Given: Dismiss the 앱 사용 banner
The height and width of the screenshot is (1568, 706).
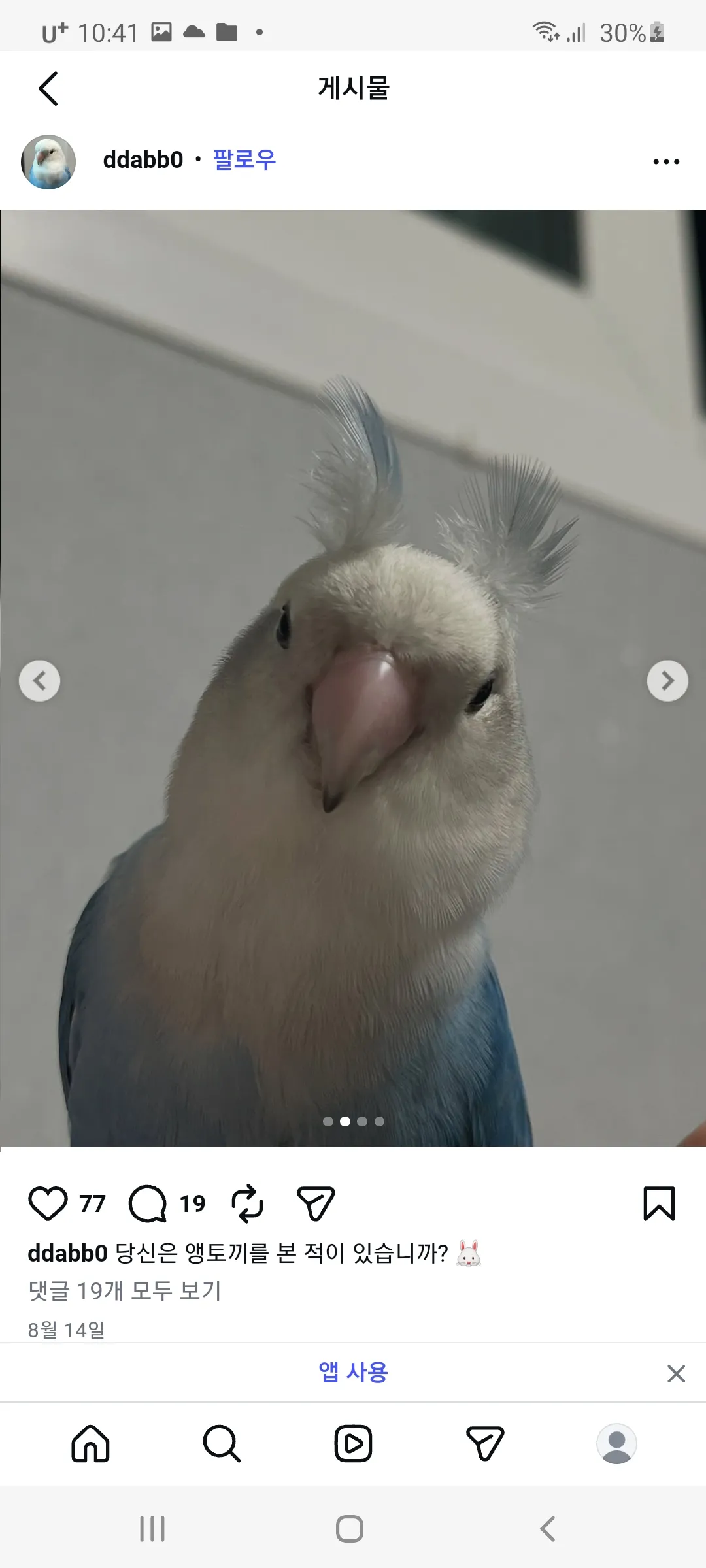Looking at the screenshot, I should coord(676,1373).
